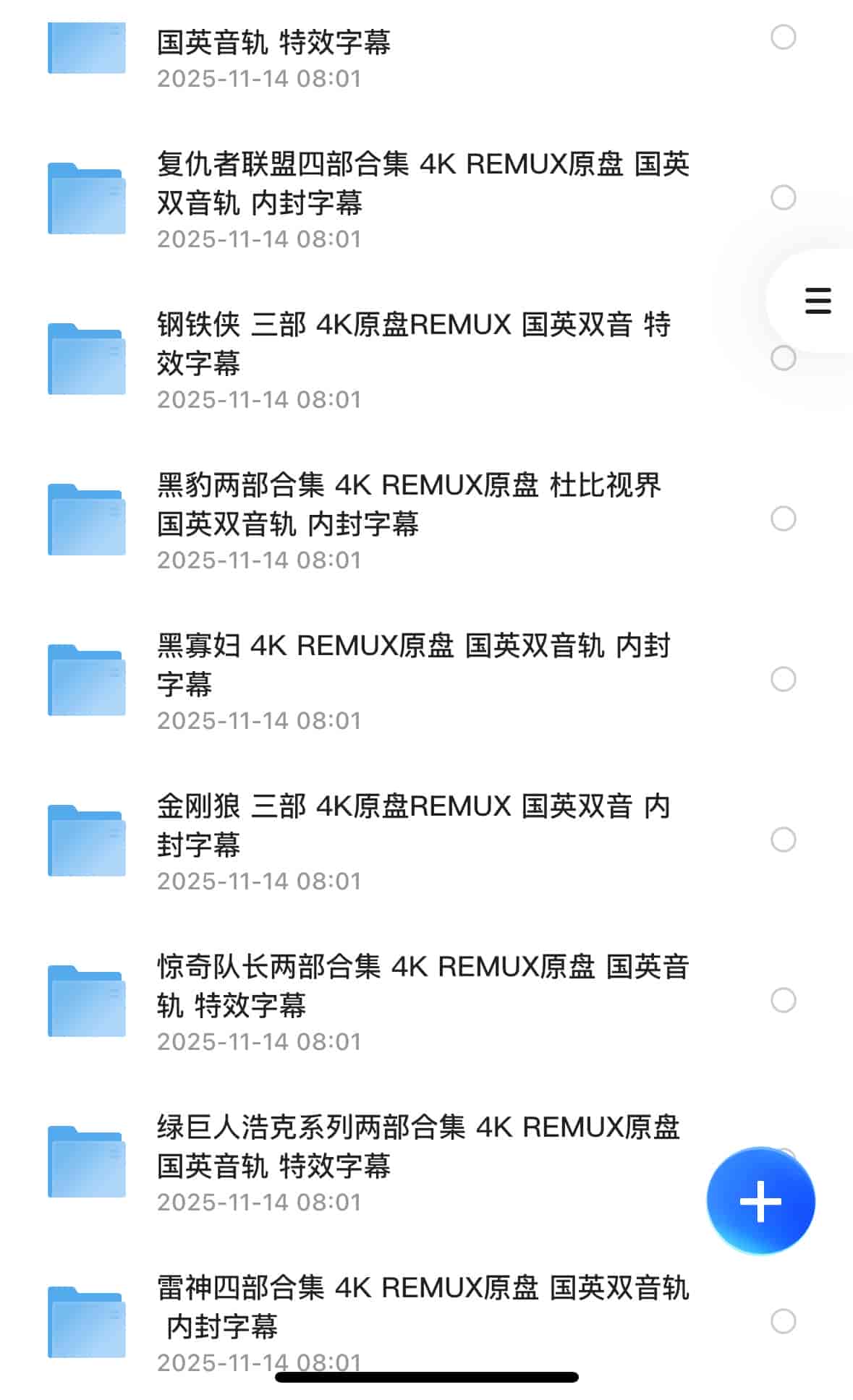Check the 惊奇队长两部合集 selection circle

pyautogui.click(x=784, y=1000)
